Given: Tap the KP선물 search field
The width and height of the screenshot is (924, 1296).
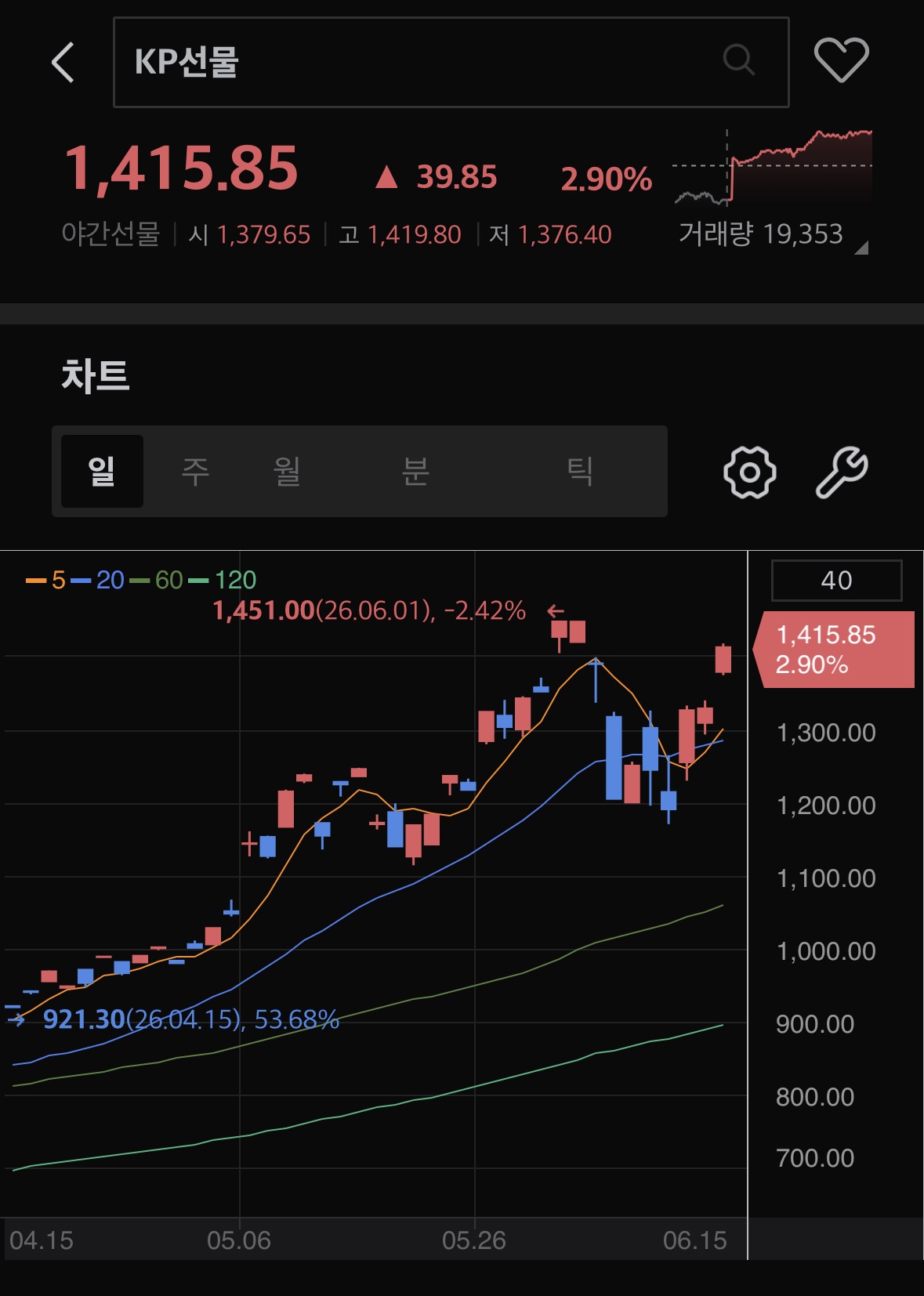Looking at the screenshot, I should click(x=451, y=62).
